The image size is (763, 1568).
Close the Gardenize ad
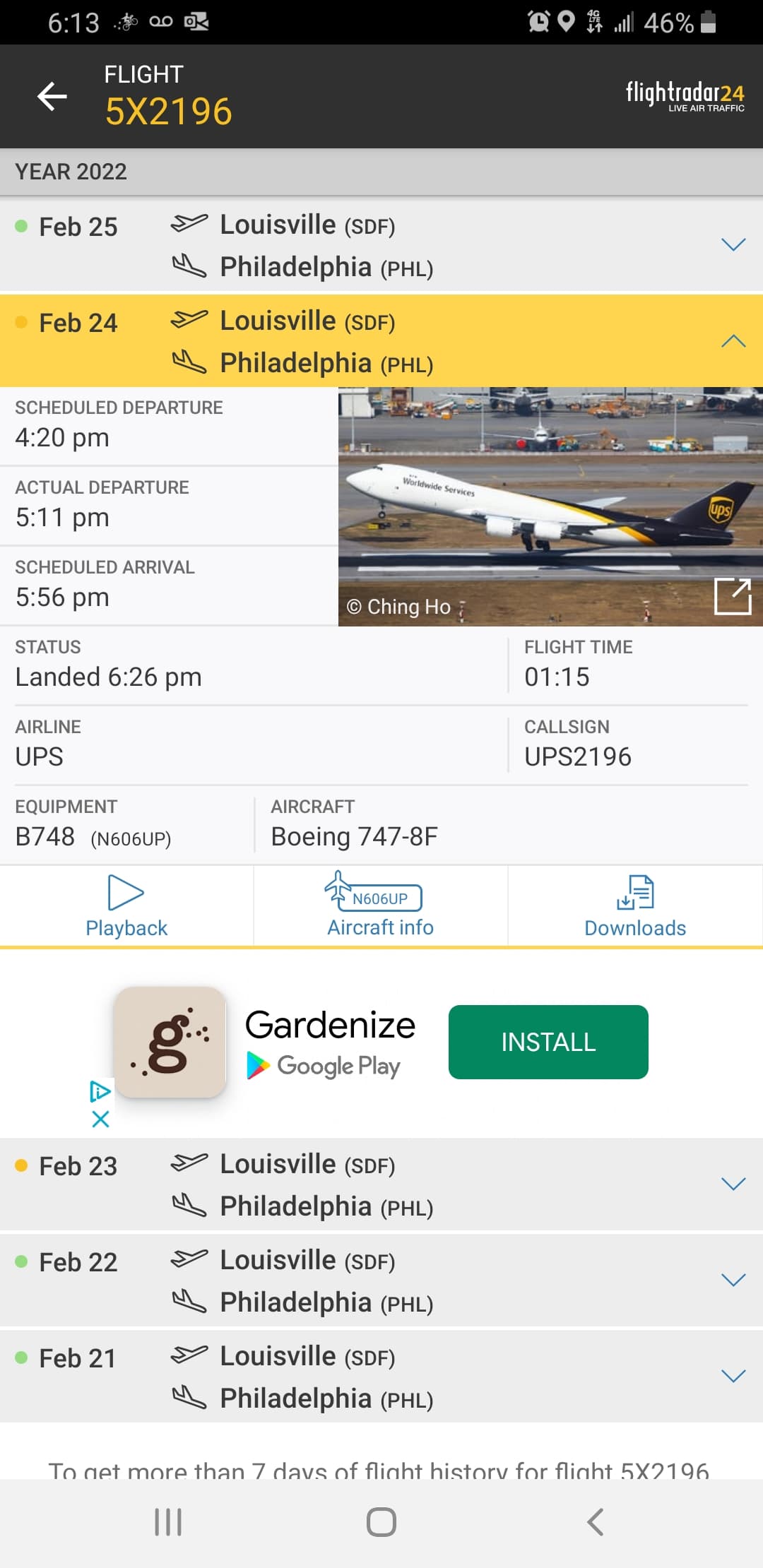point(100,1119)
